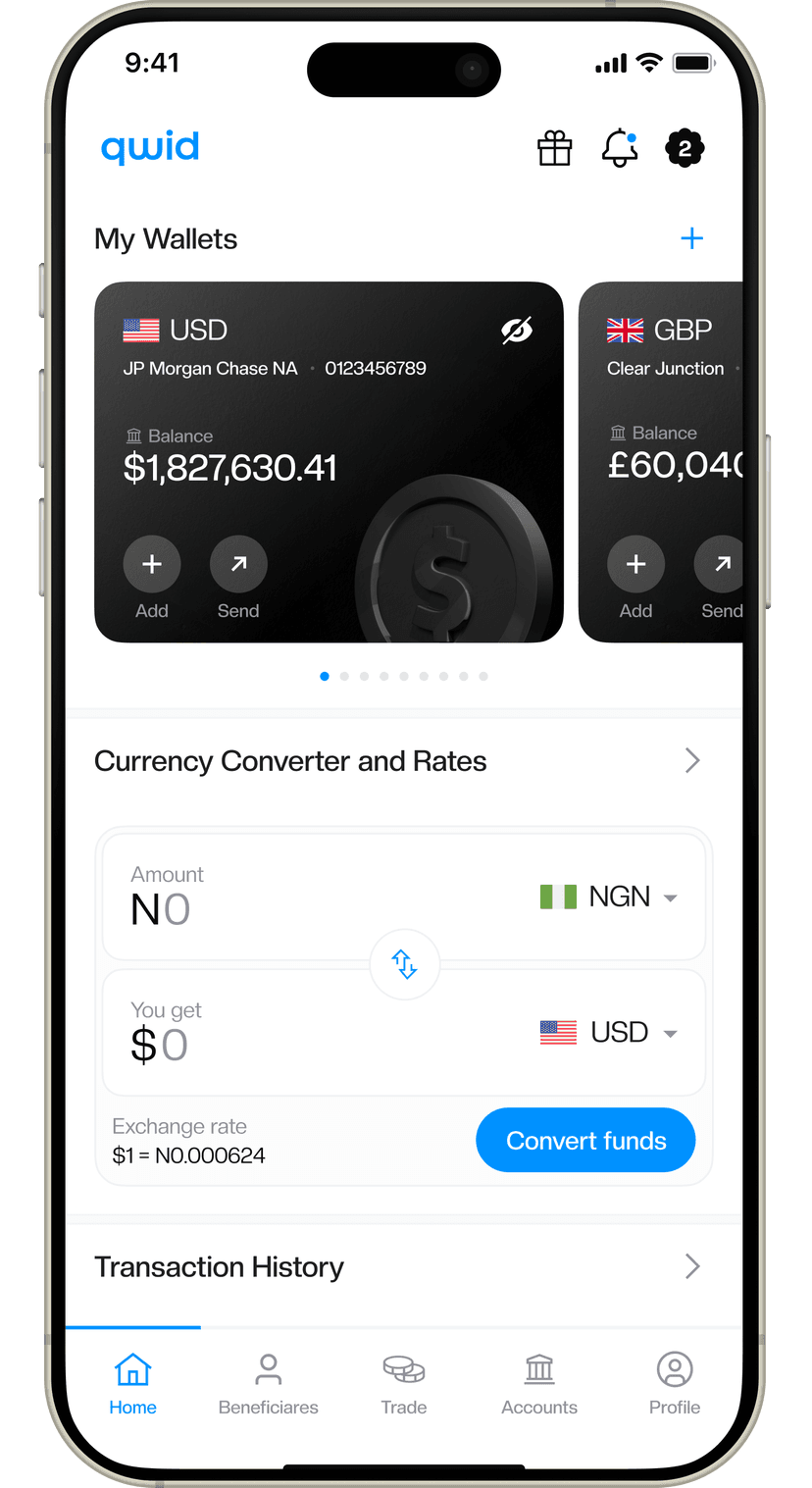Open Transaction History
812x1488 pixels.
[691, 1266]
